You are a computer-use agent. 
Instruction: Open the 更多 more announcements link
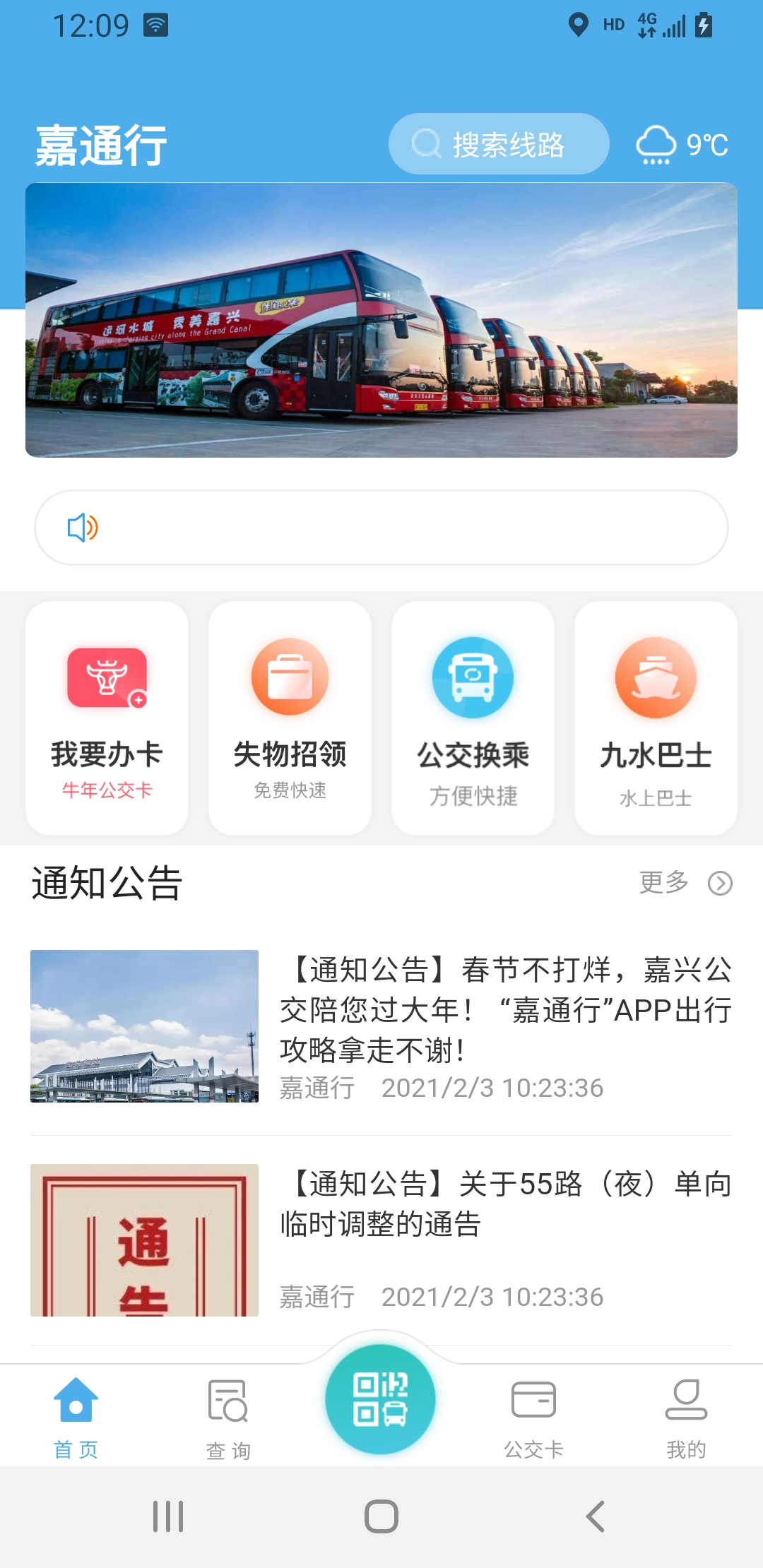[664, 883]
